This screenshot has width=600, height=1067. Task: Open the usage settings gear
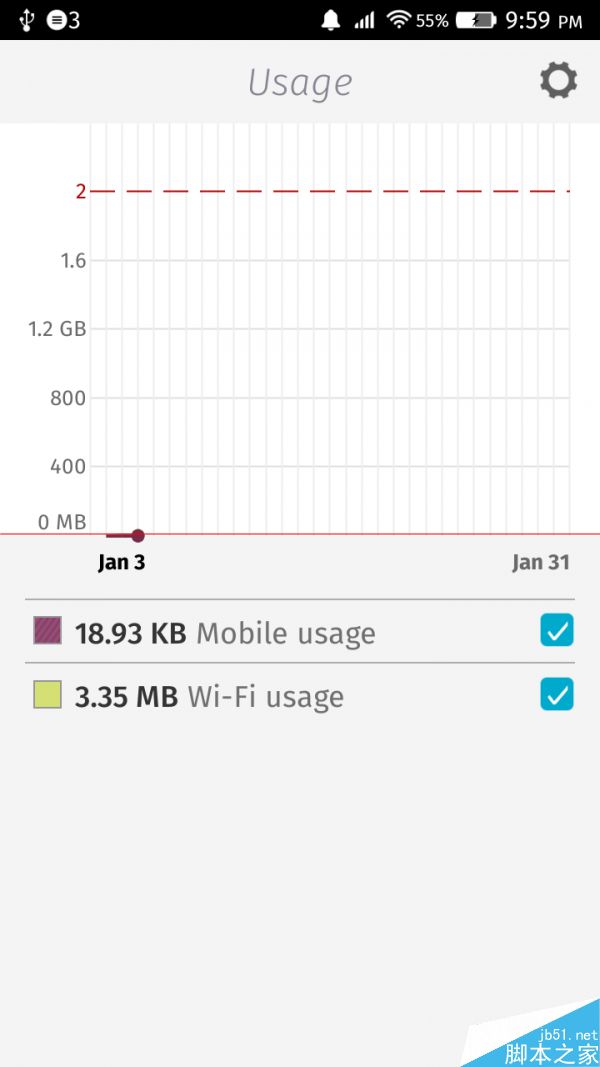point(558,81)
